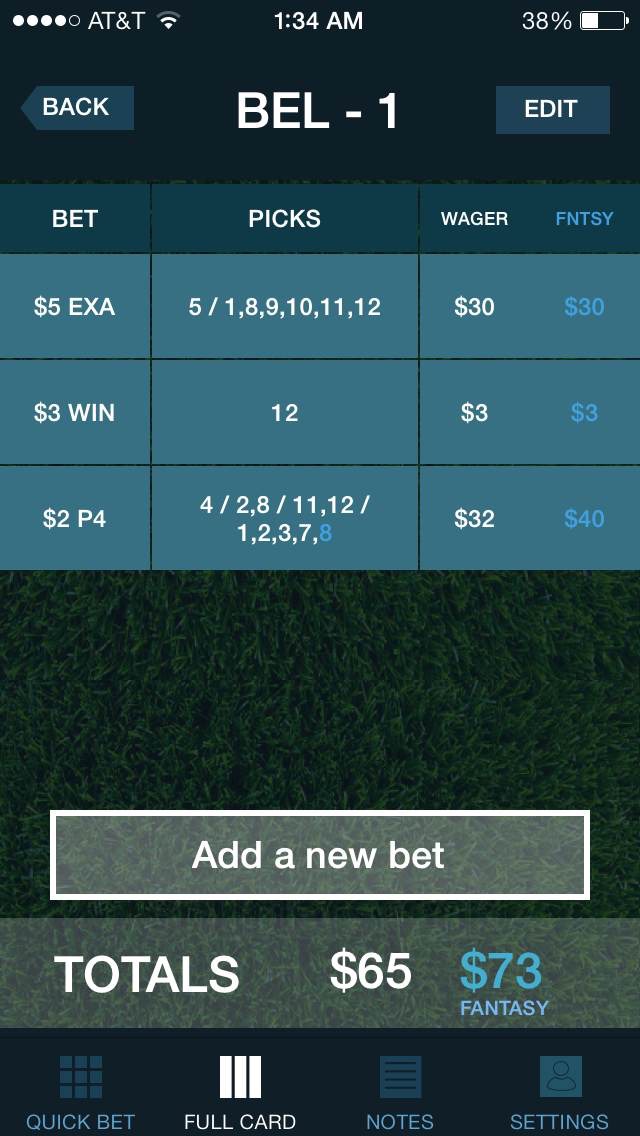Switch to the Notes tab
This screenshot has width=640, height=1136.
400,1092
